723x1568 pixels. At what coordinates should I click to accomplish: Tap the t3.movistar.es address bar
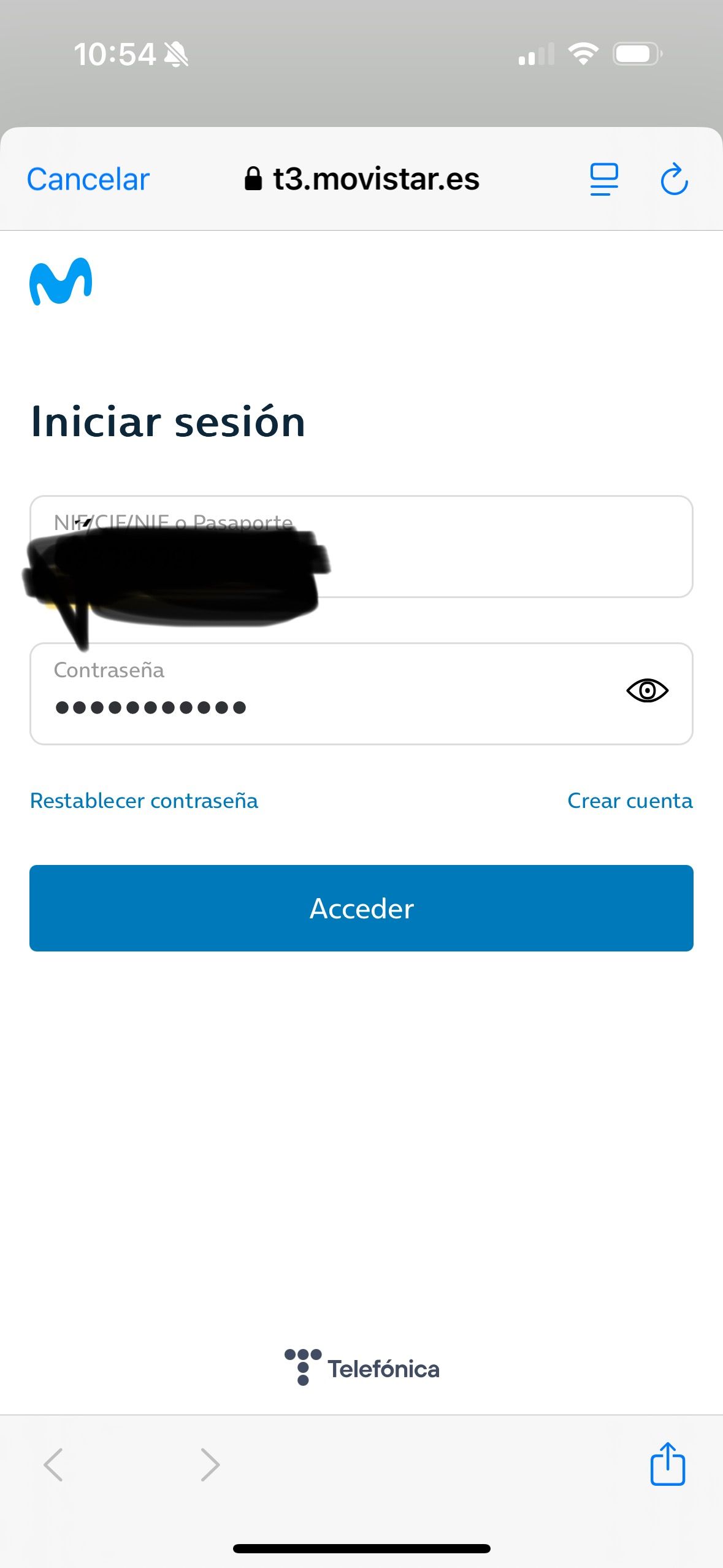[362, 179]
